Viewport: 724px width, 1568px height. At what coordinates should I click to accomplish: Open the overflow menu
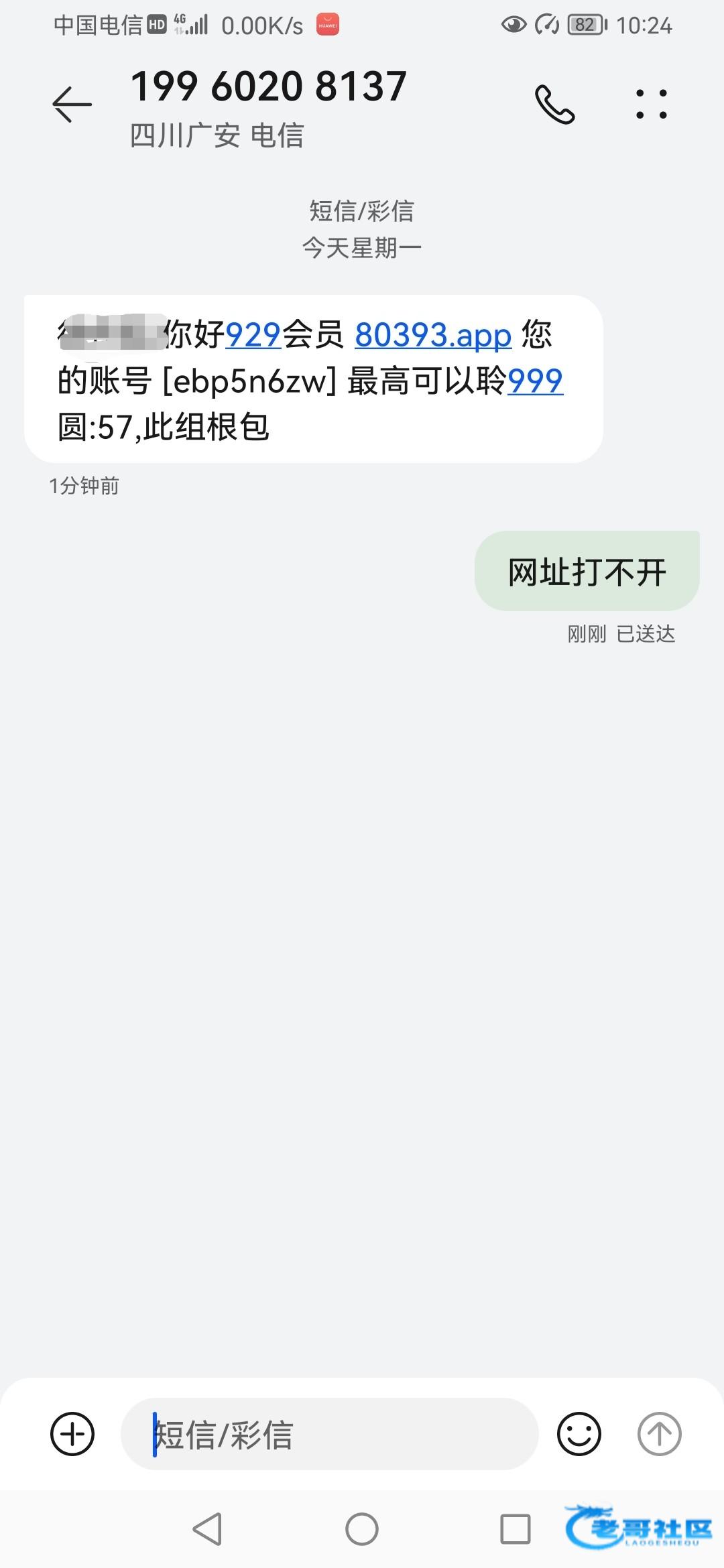(x=651, y=105)
